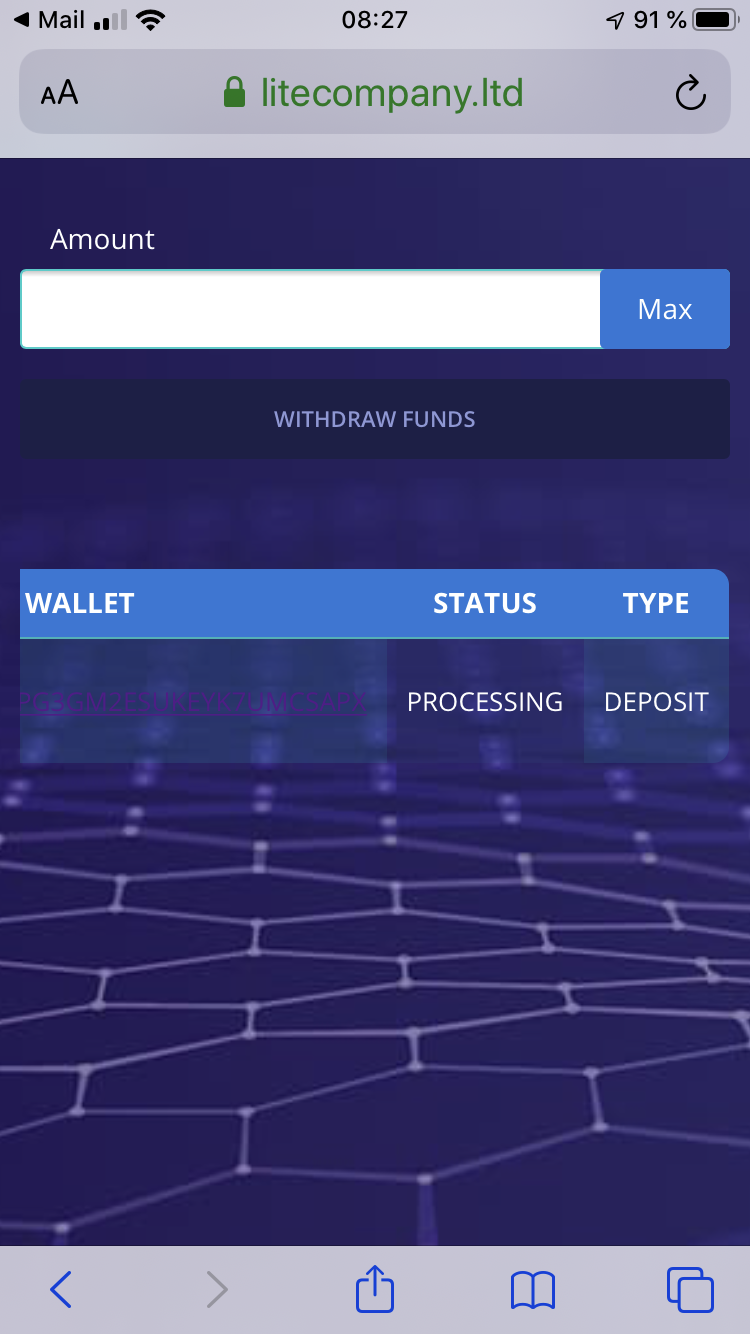Viewport: 750px width, 1334px height.
Task: Open Safari bookmarks
Action: 533,1290
